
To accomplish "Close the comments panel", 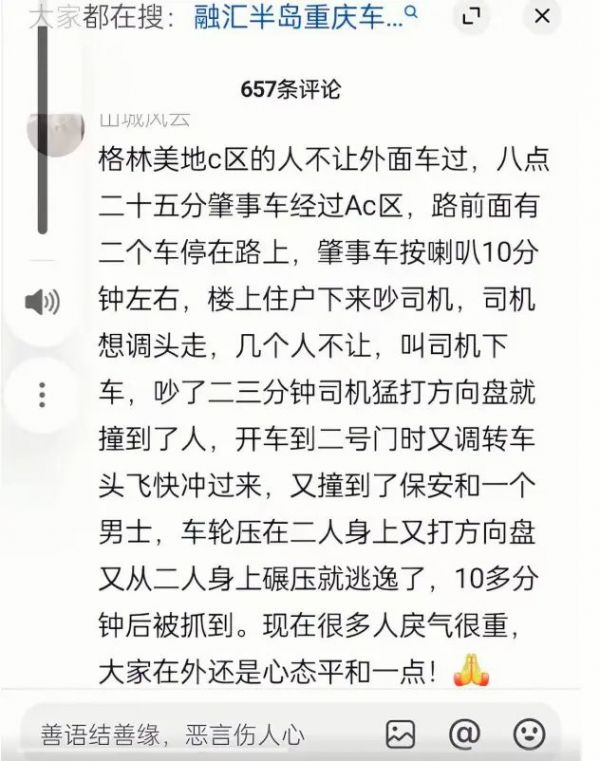I will pos(541,17).
